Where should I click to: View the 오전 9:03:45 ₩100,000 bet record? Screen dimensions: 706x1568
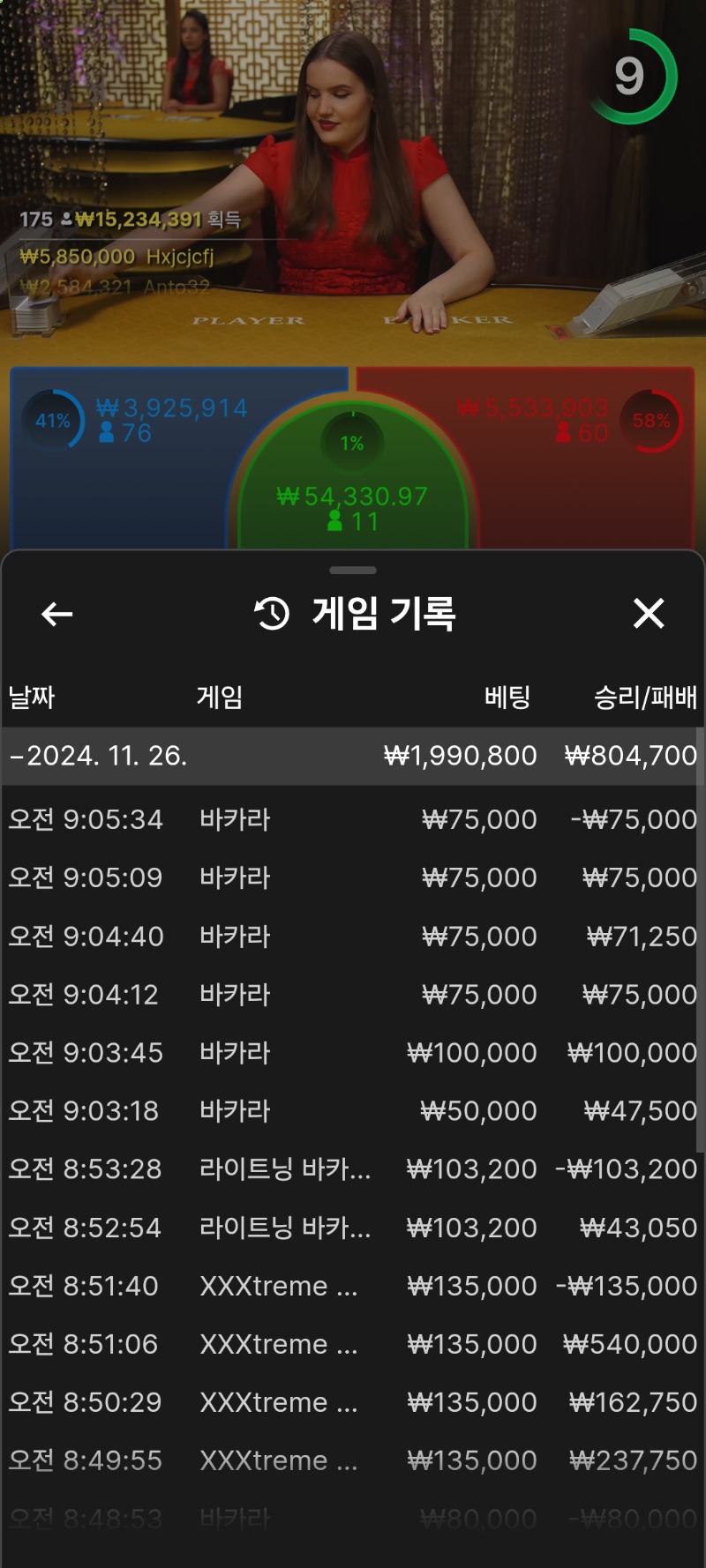pyautogui.click(x=351, y=1052)
